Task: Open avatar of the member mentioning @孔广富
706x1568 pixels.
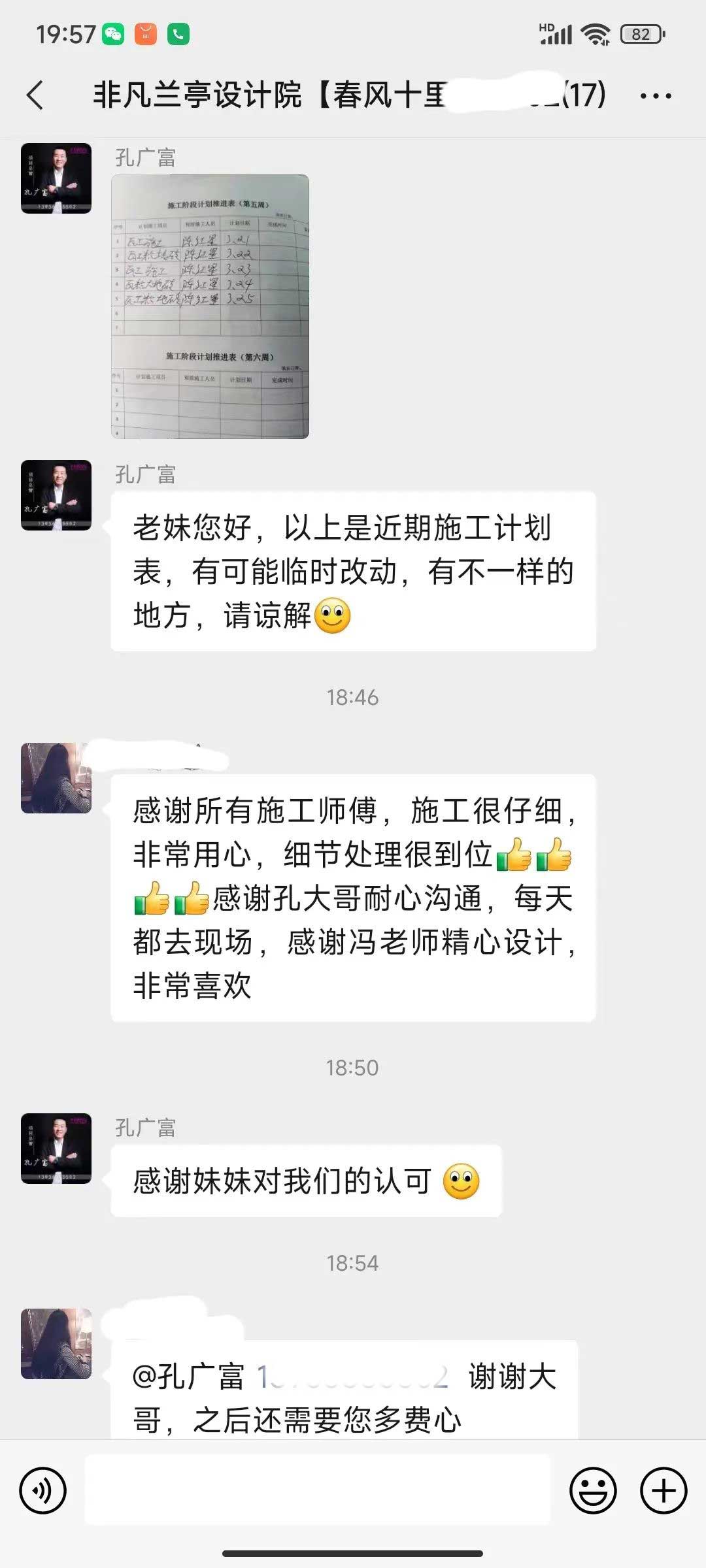Action: point(56,1344)
